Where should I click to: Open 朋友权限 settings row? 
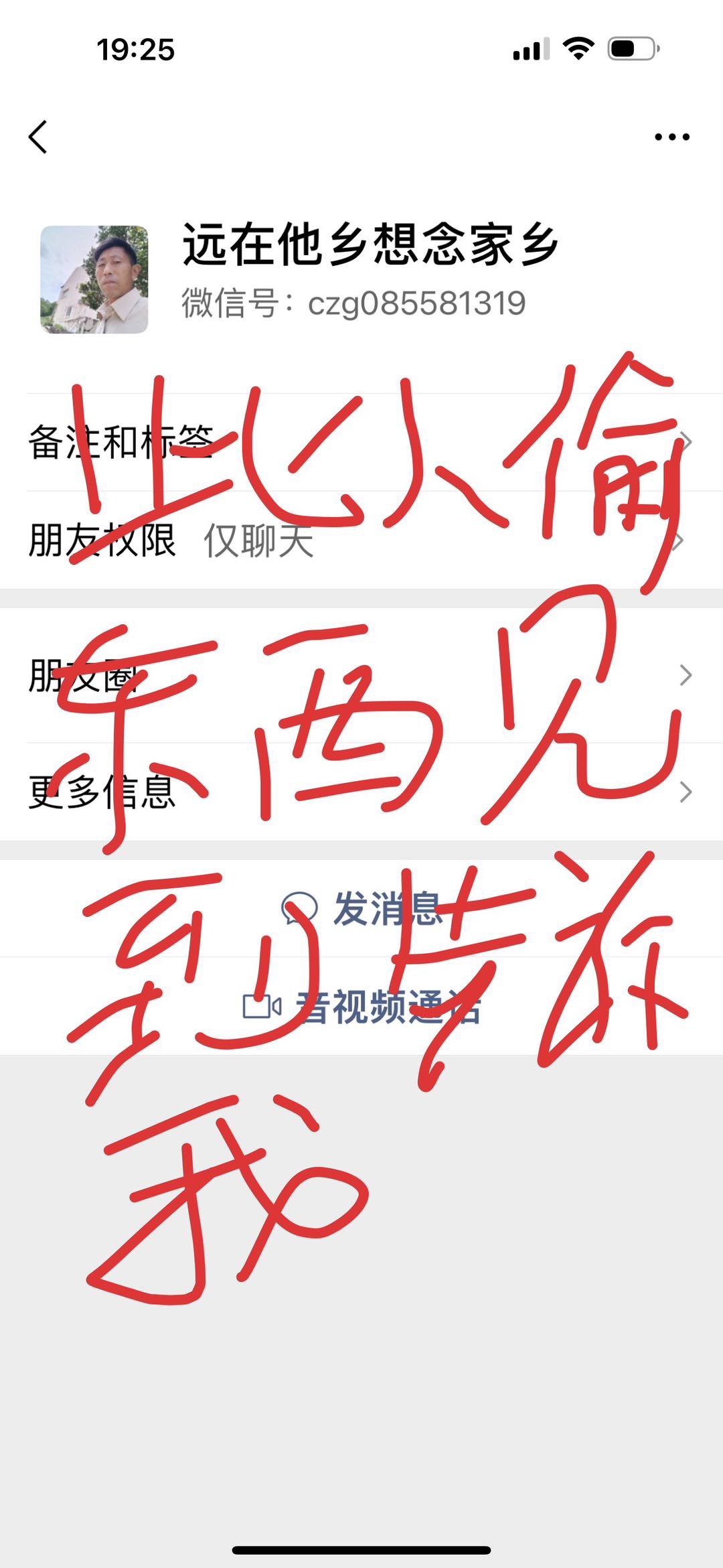tap(361, 541)
